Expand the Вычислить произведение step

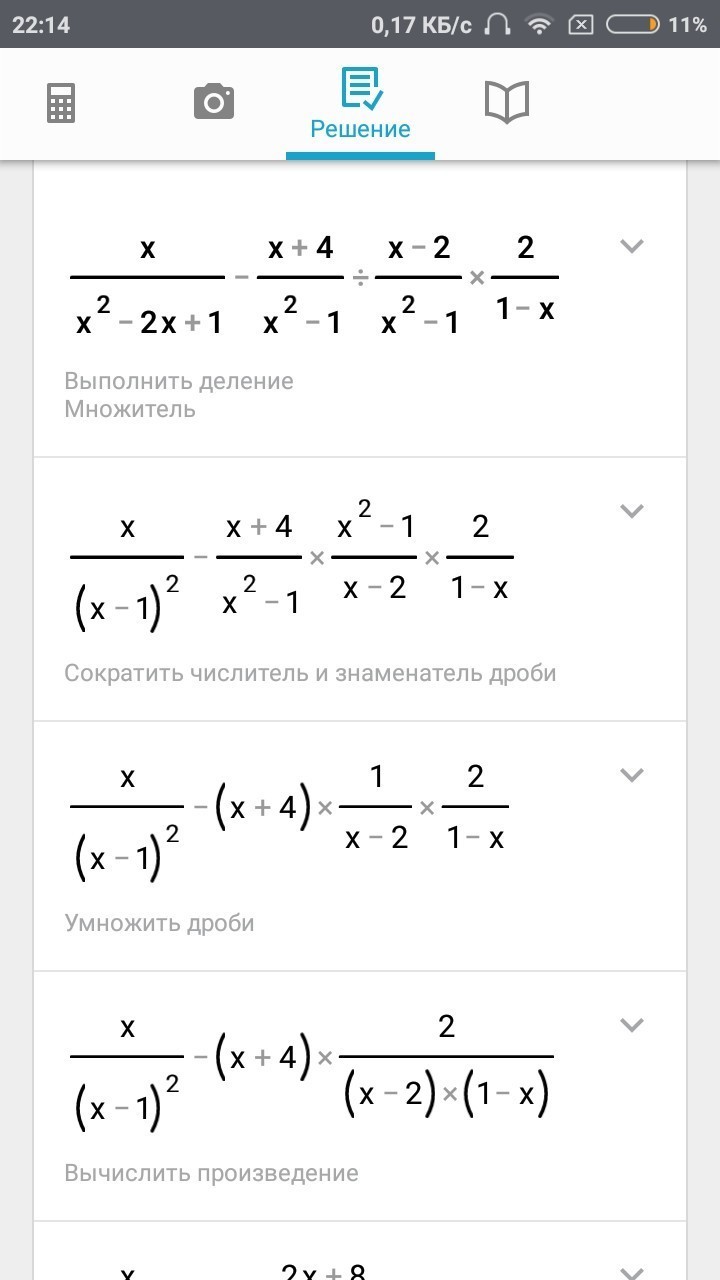tap(631, 1025)
